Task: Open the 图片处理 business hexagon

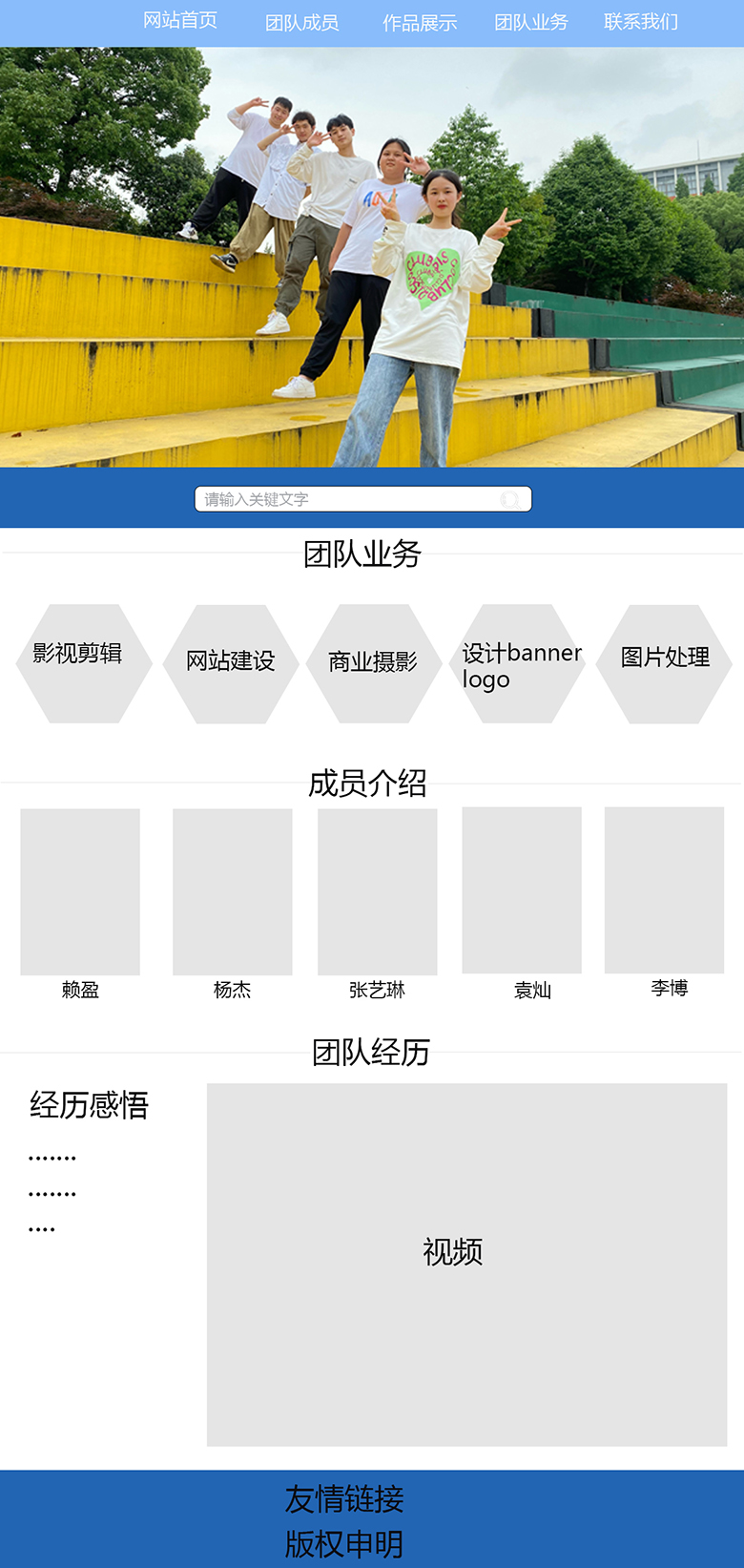Action: click(665, 663)
